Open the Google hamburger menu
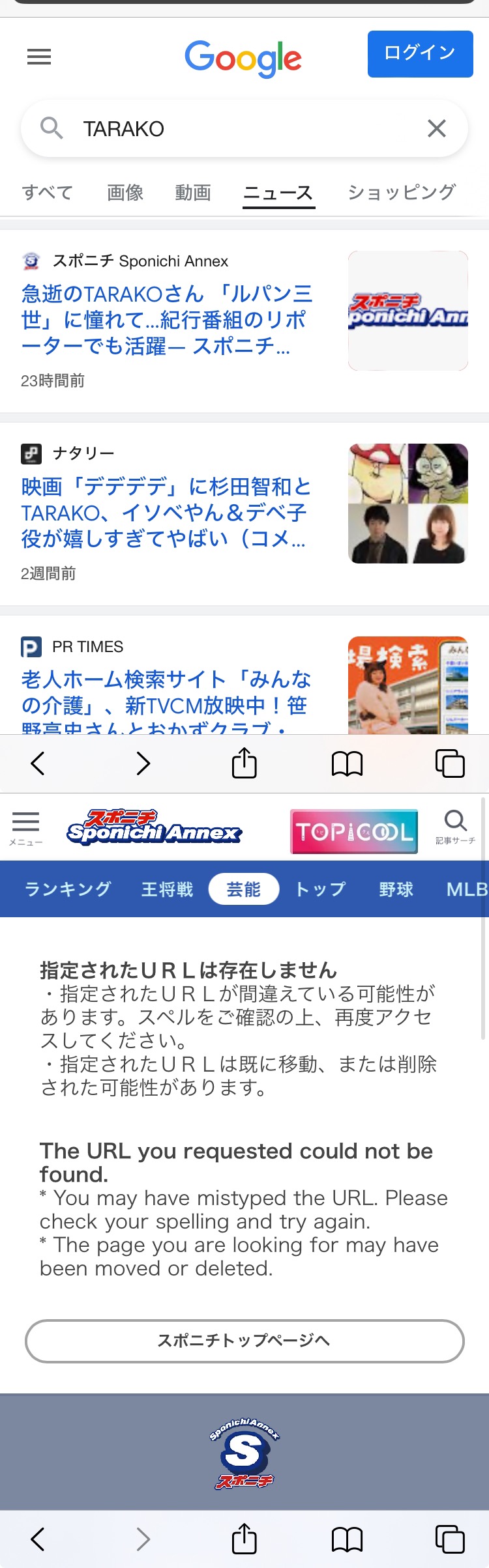Screen dimensions: 489x1568 [39, 57]
